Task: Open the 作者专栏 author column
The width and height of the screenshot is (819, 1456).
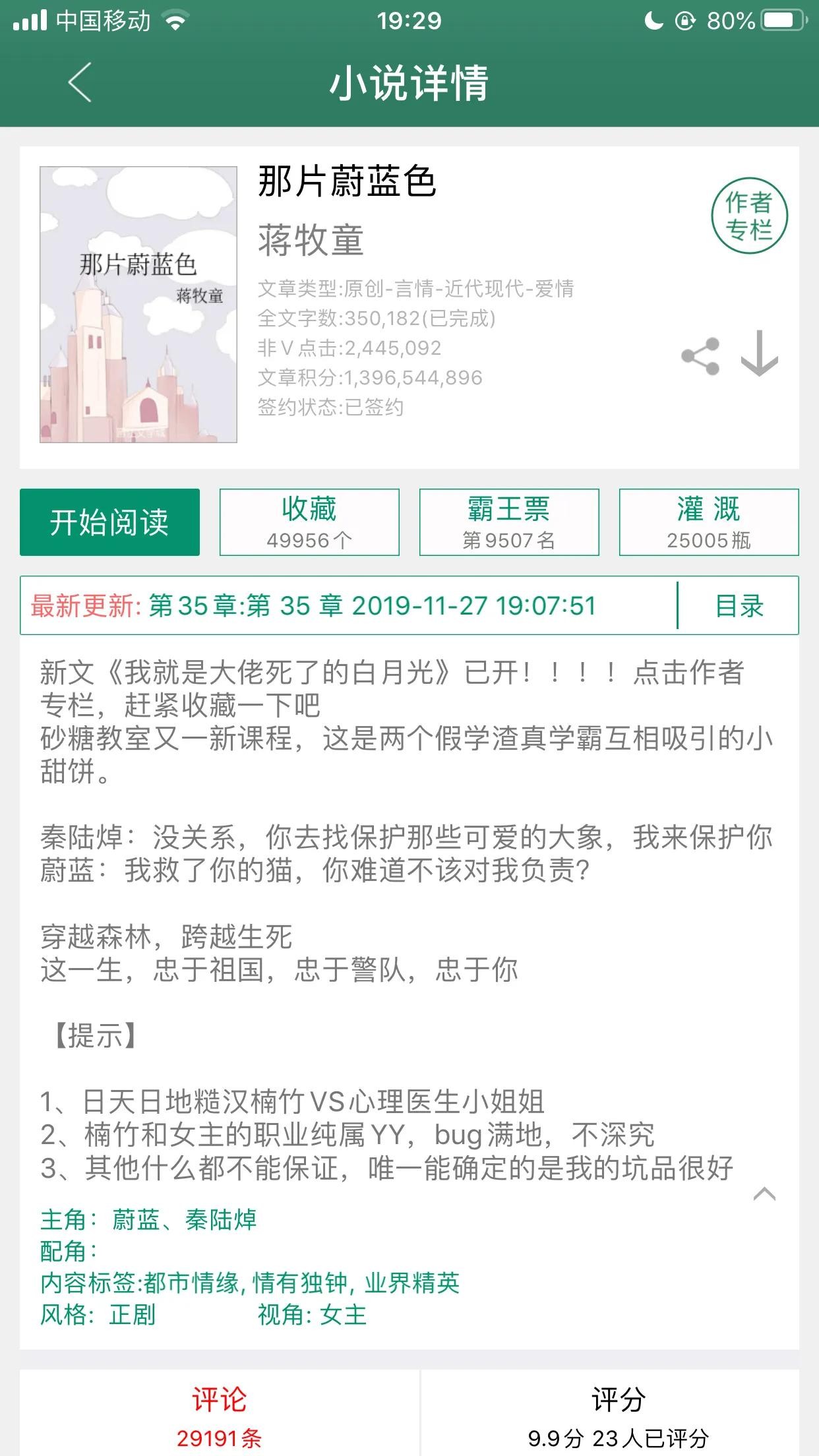Action: tap(749, 216)
